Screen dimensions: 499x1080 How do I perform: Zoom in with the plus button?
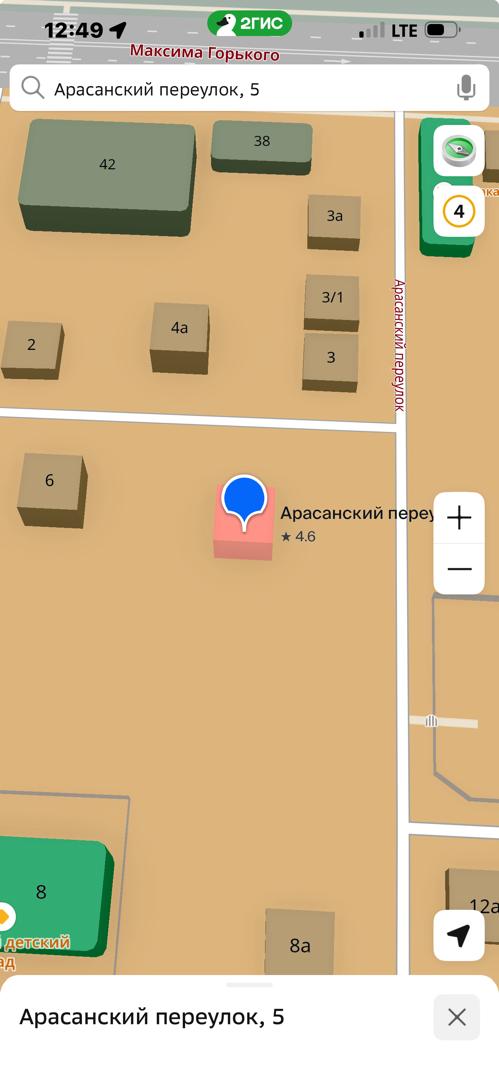(x=459, y=518)
